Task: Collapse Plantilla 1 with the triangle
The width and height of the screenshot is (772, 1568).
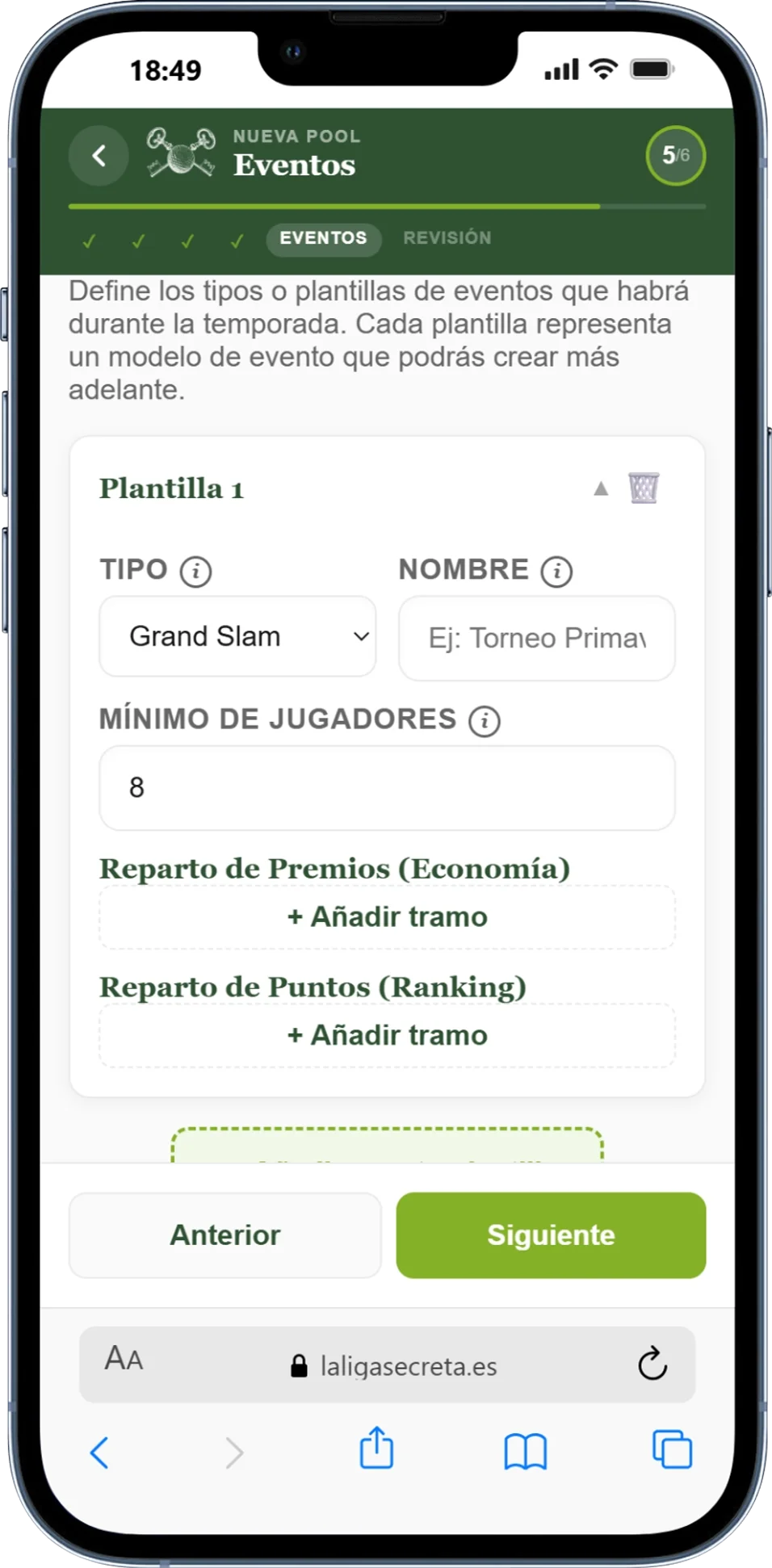Action: click(601, 488)
